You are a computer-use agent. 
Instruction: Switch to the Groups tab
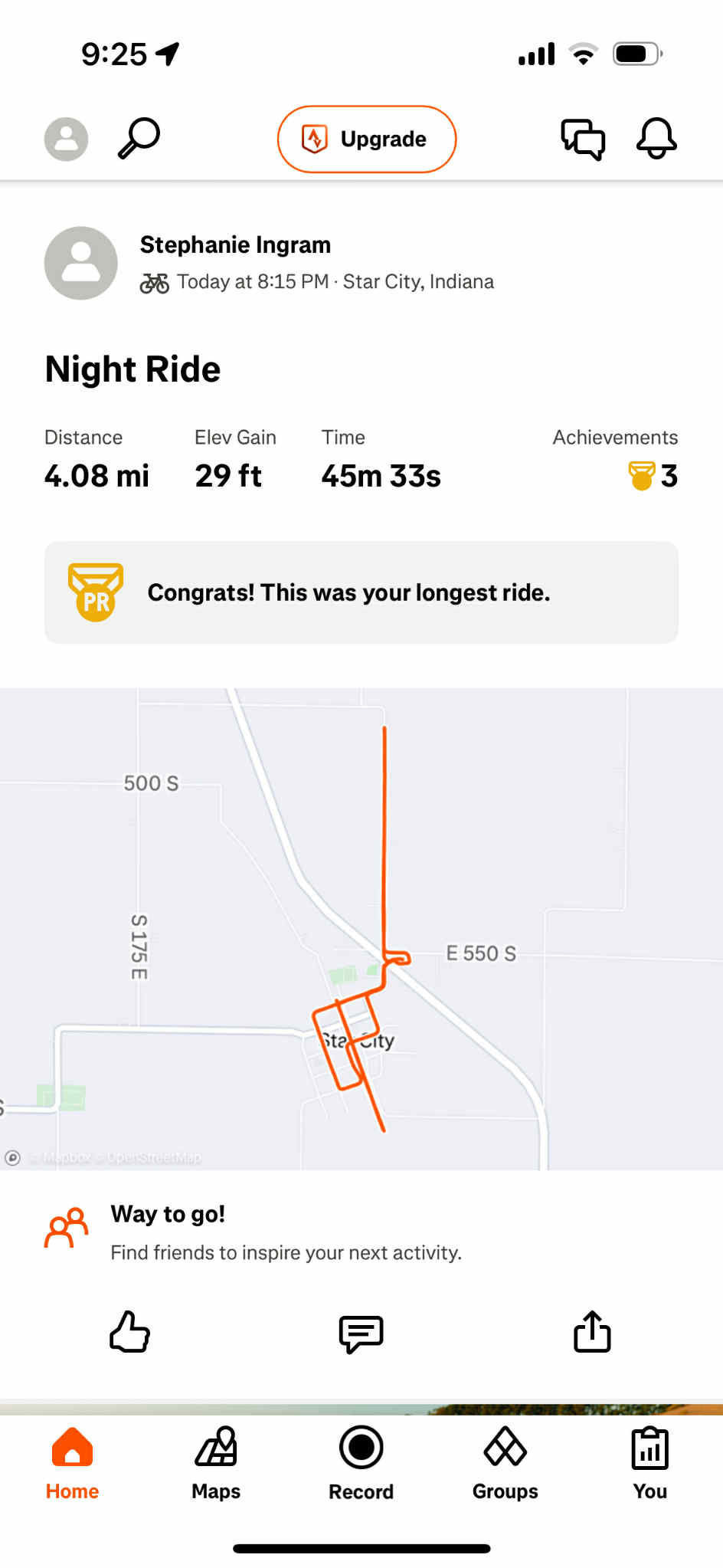click(505, 1463)
